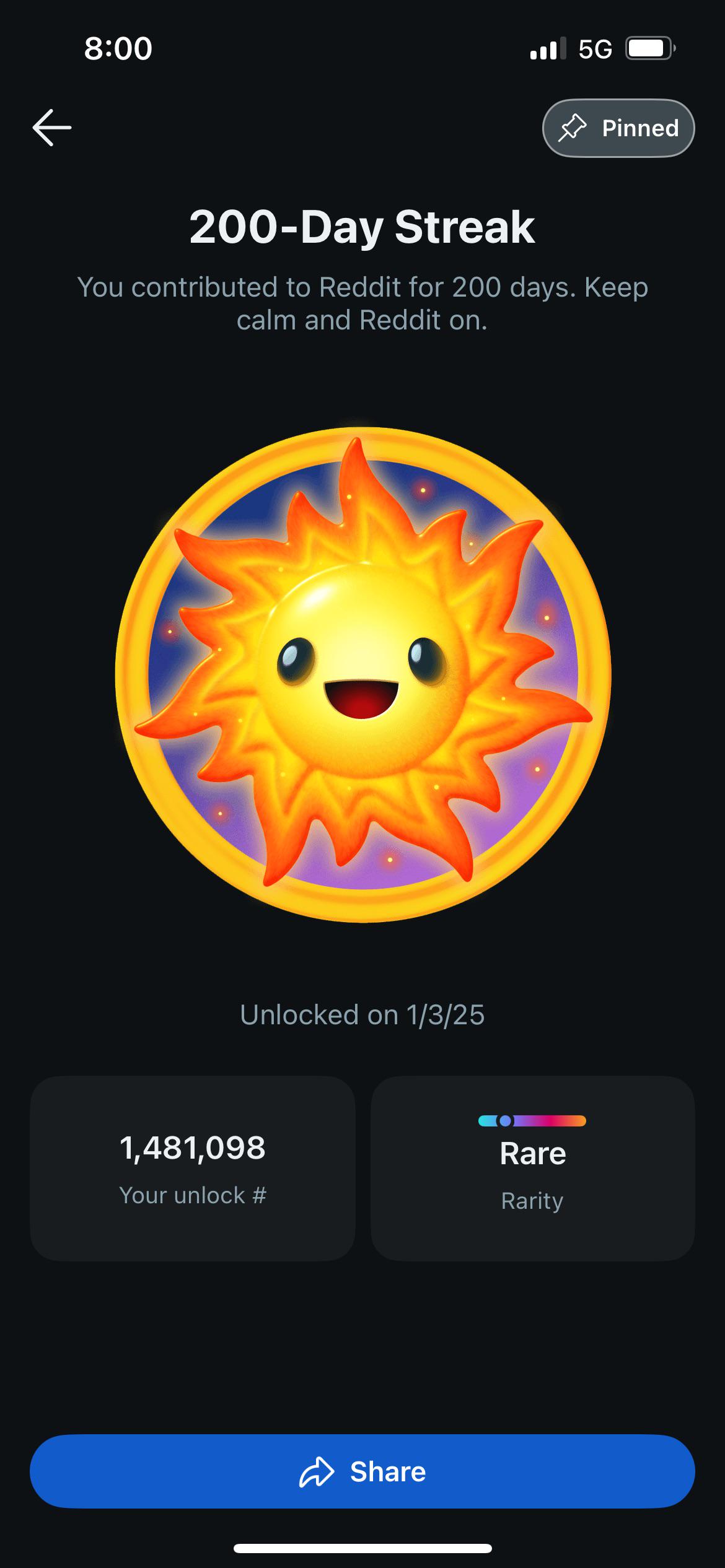The image size is (725, 1568).
Task: Click Your unlock # label
Action: [193, 1195]
